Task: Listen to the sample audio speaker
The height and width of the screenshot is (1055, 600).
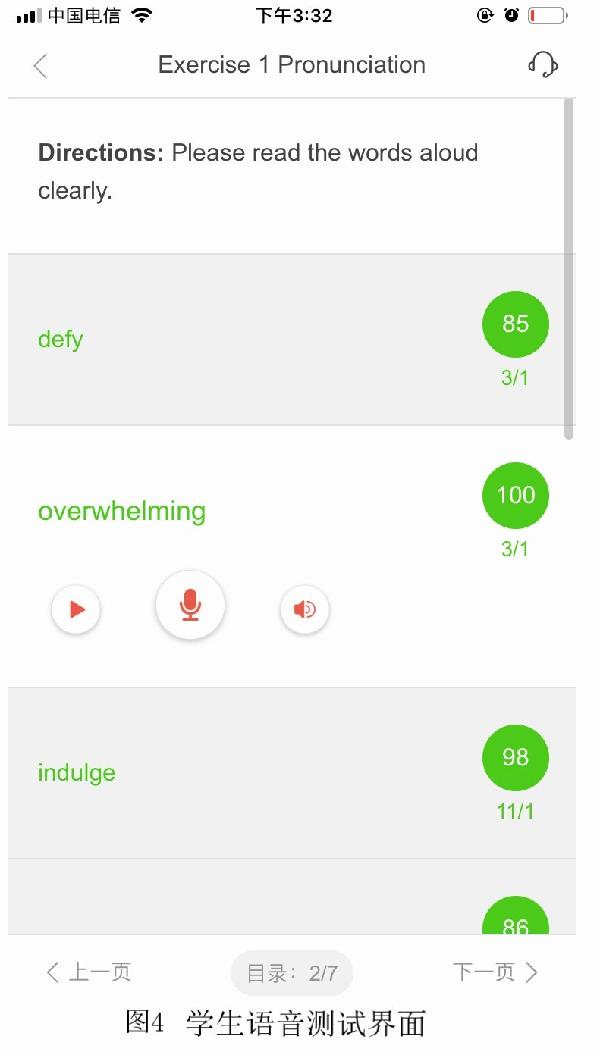Action: pyautogui.click(x=304, y=610)
